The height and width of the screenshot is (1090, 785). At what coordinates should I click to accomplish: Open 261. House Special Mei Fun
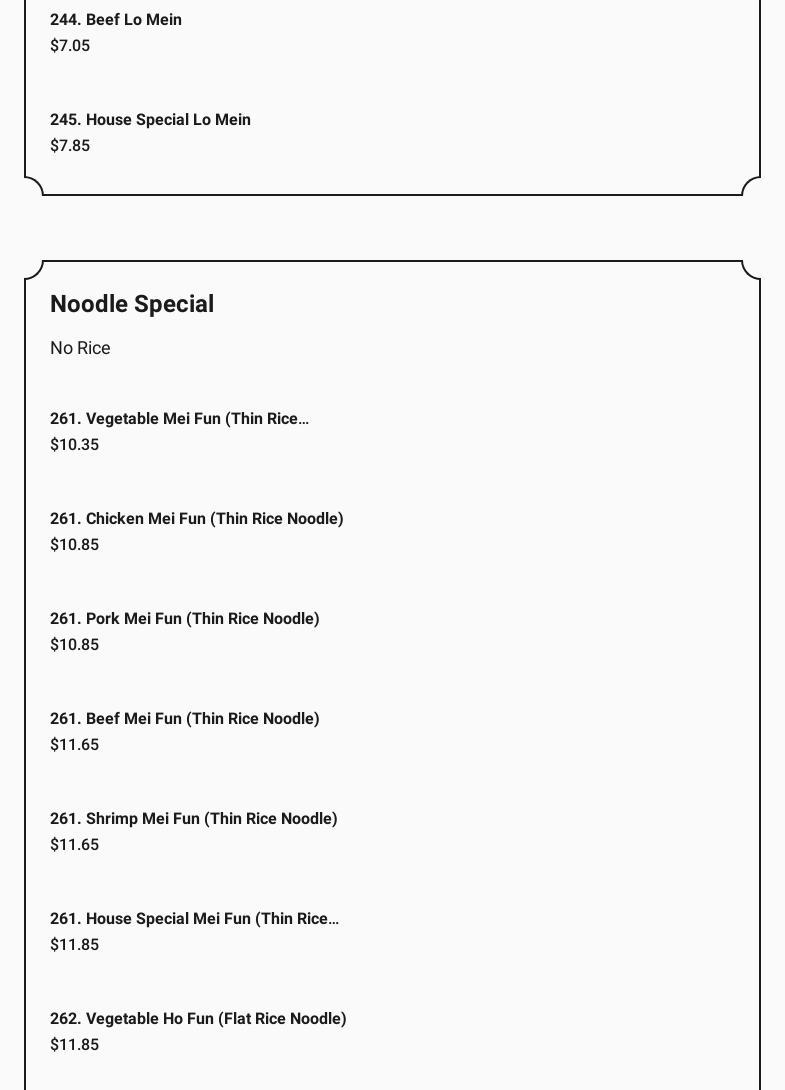194,919
